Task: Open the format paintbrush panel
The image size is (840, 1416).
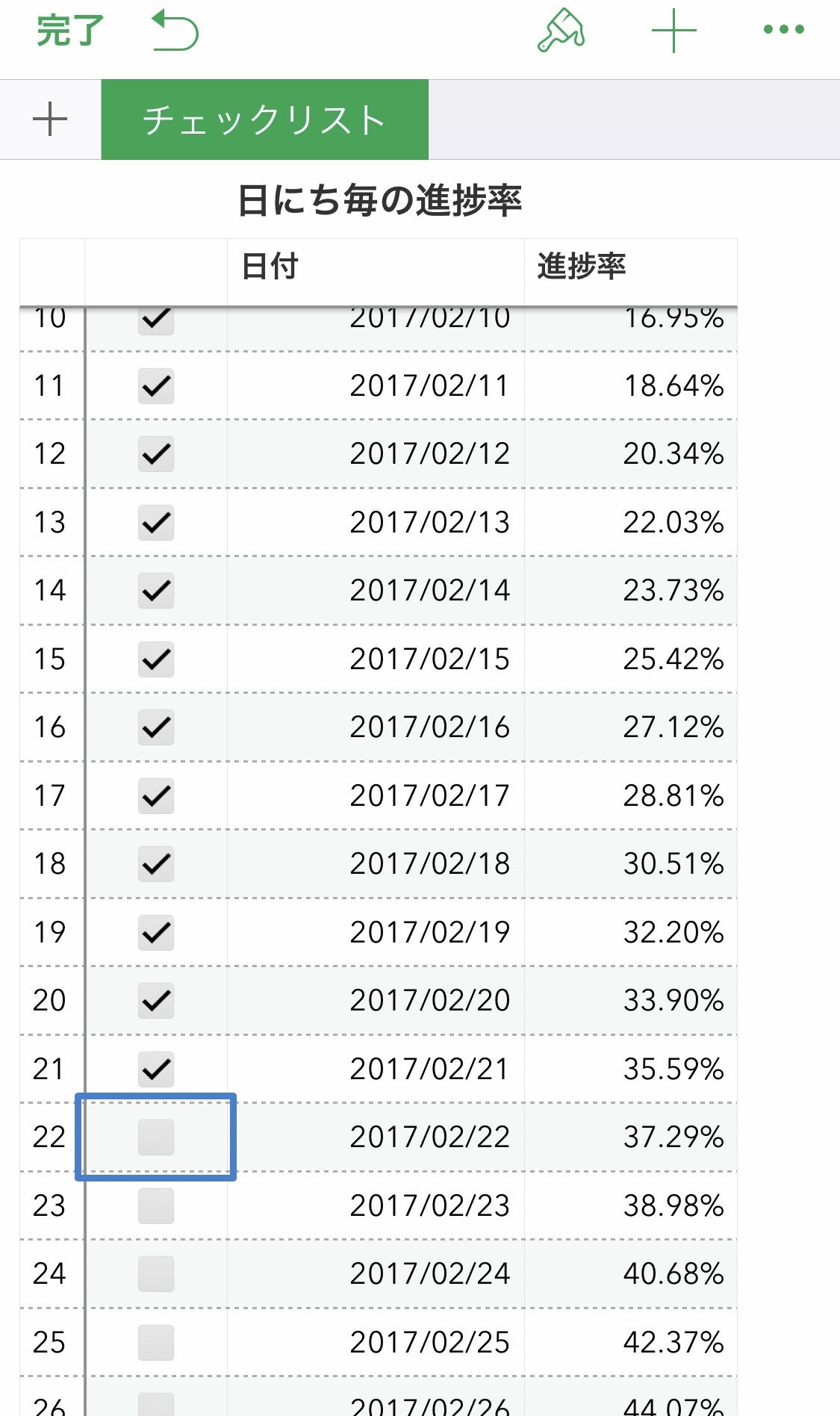Action: coord(561,31)
